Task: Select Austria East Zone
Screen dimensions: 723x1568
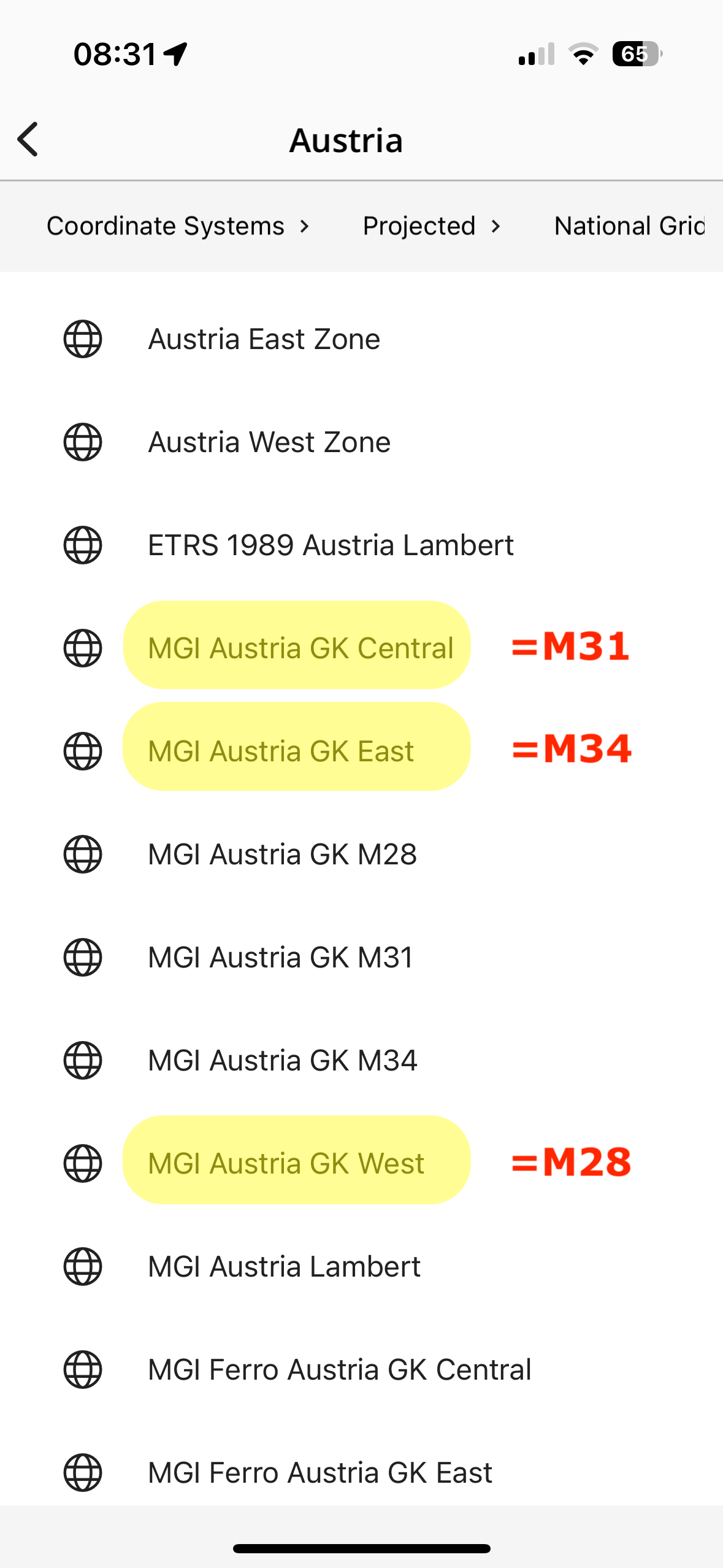Action: tap(264, 339)
